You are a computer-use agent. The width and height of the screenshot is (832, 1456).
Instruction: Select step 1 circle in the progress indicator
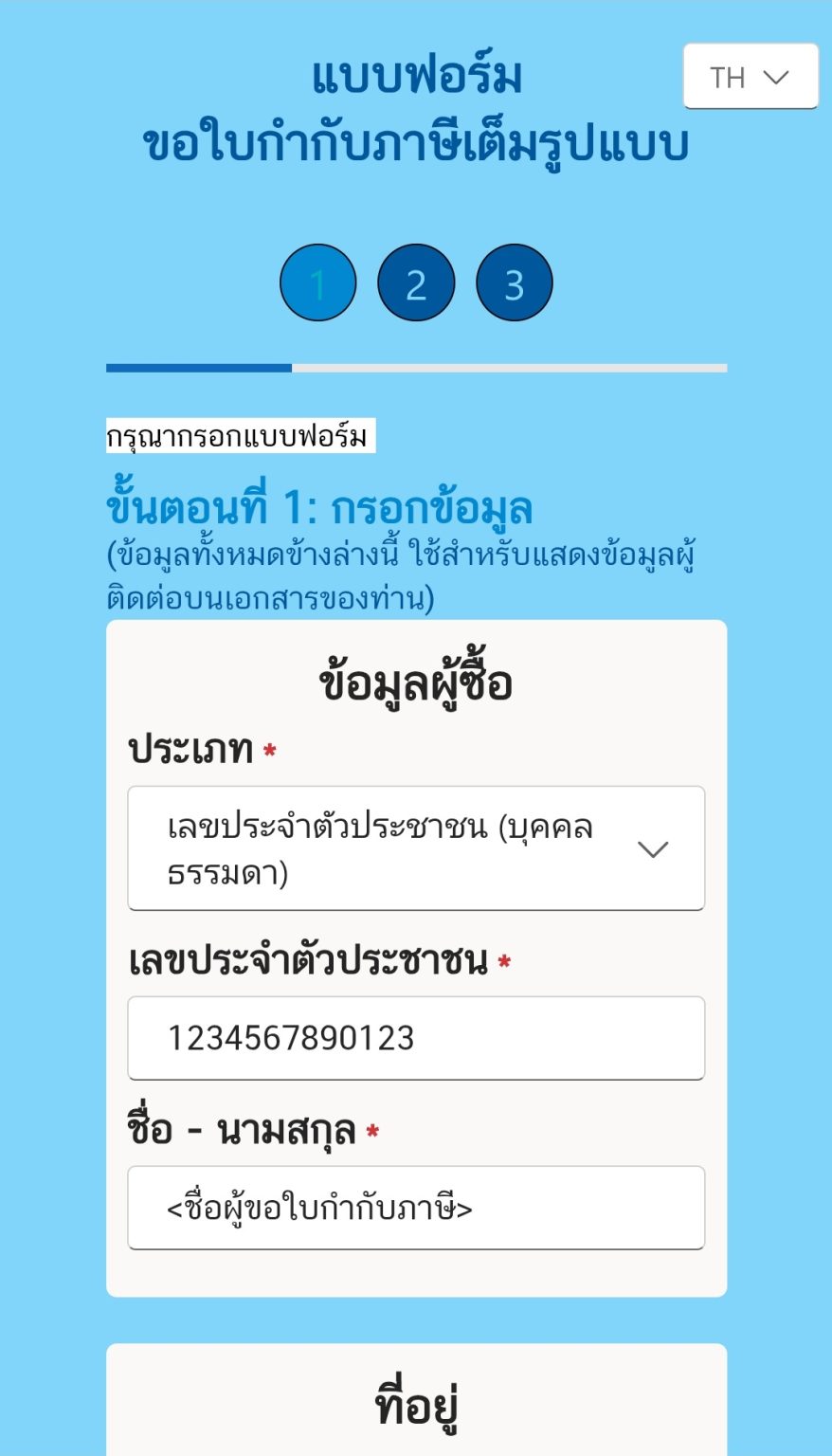pyautogui.click(x=318, y=282)
